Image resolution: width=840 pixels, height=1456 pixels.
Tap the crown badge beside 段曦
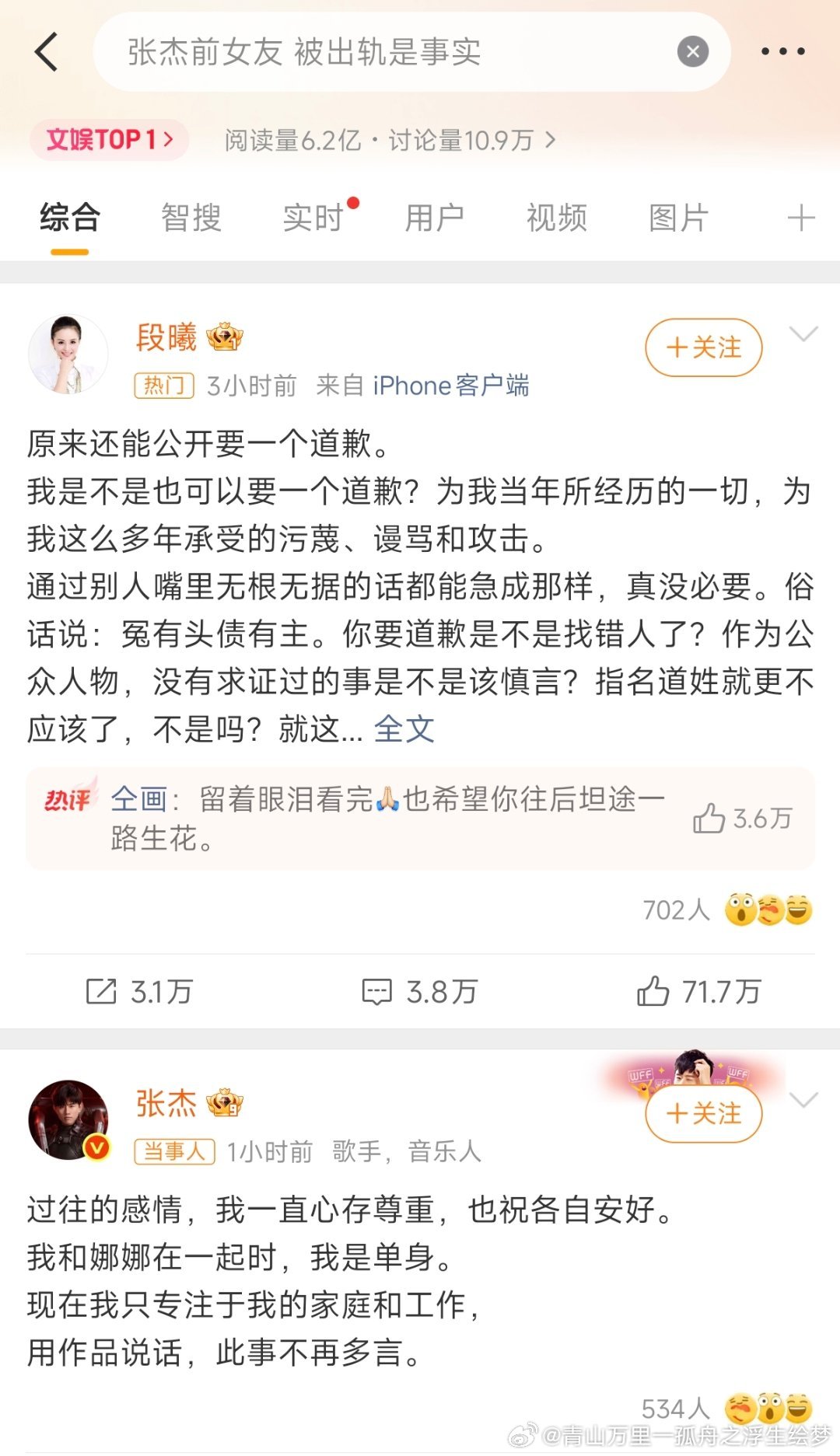click(x=224, y=337)
